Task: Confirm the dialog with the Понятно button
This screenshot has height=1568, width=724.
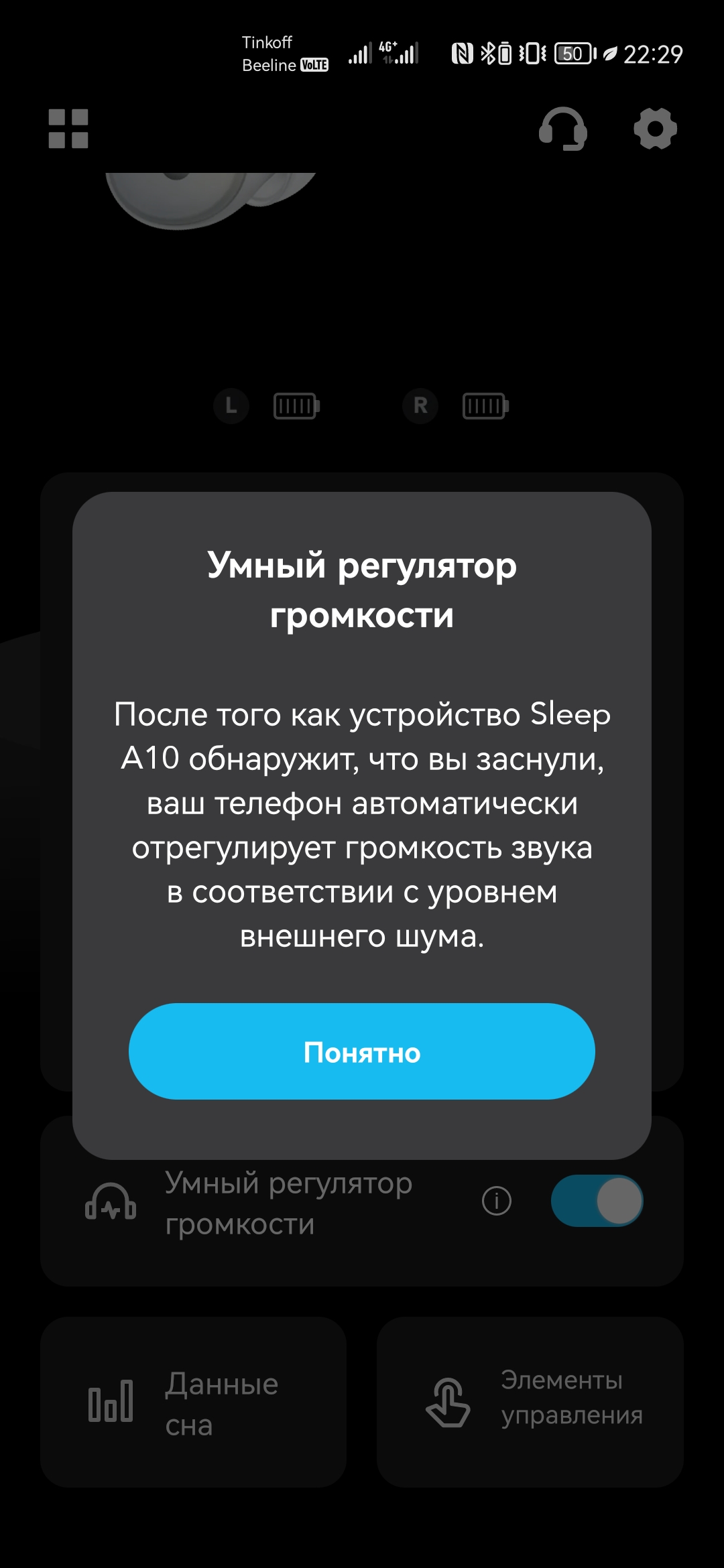Action: 362,1051
